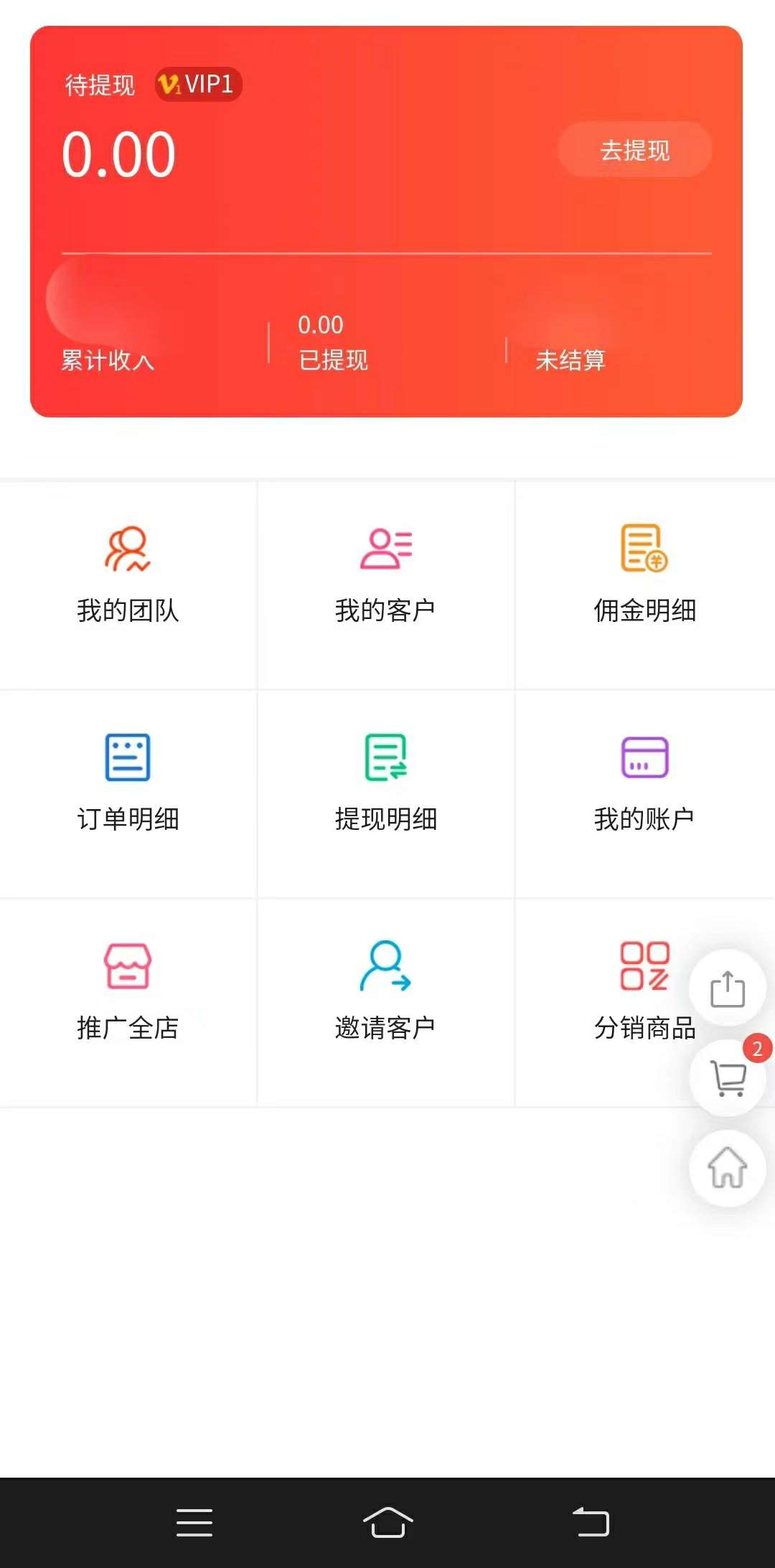Tap the 去提现 withdraw button

point(634,150)
